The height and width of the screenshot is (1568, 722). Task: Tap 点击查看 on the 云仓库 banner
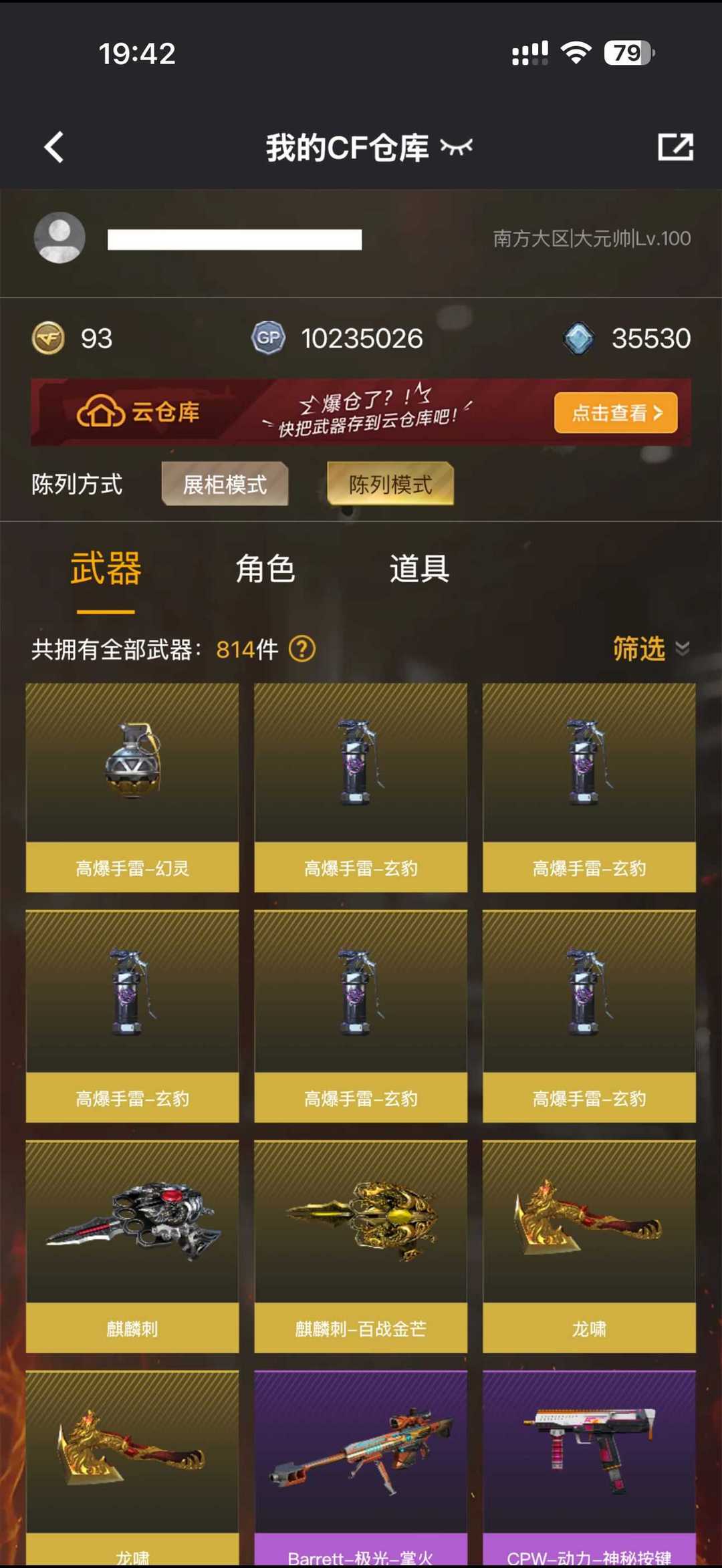tap(615, 412)
